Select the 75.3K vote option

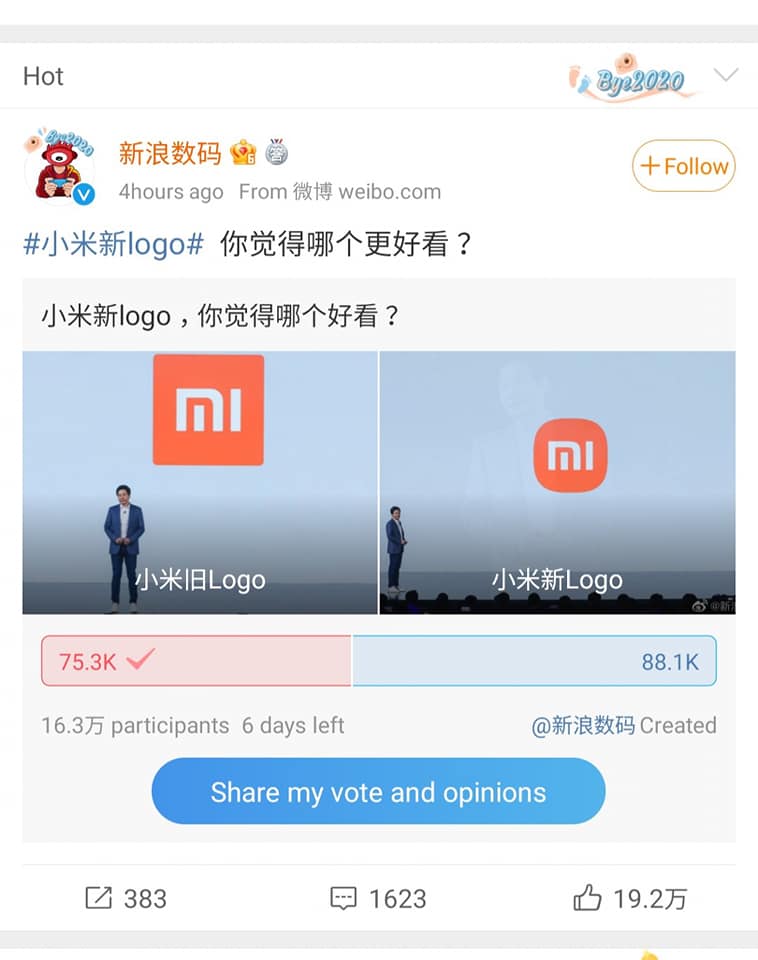tap(196, 661)
